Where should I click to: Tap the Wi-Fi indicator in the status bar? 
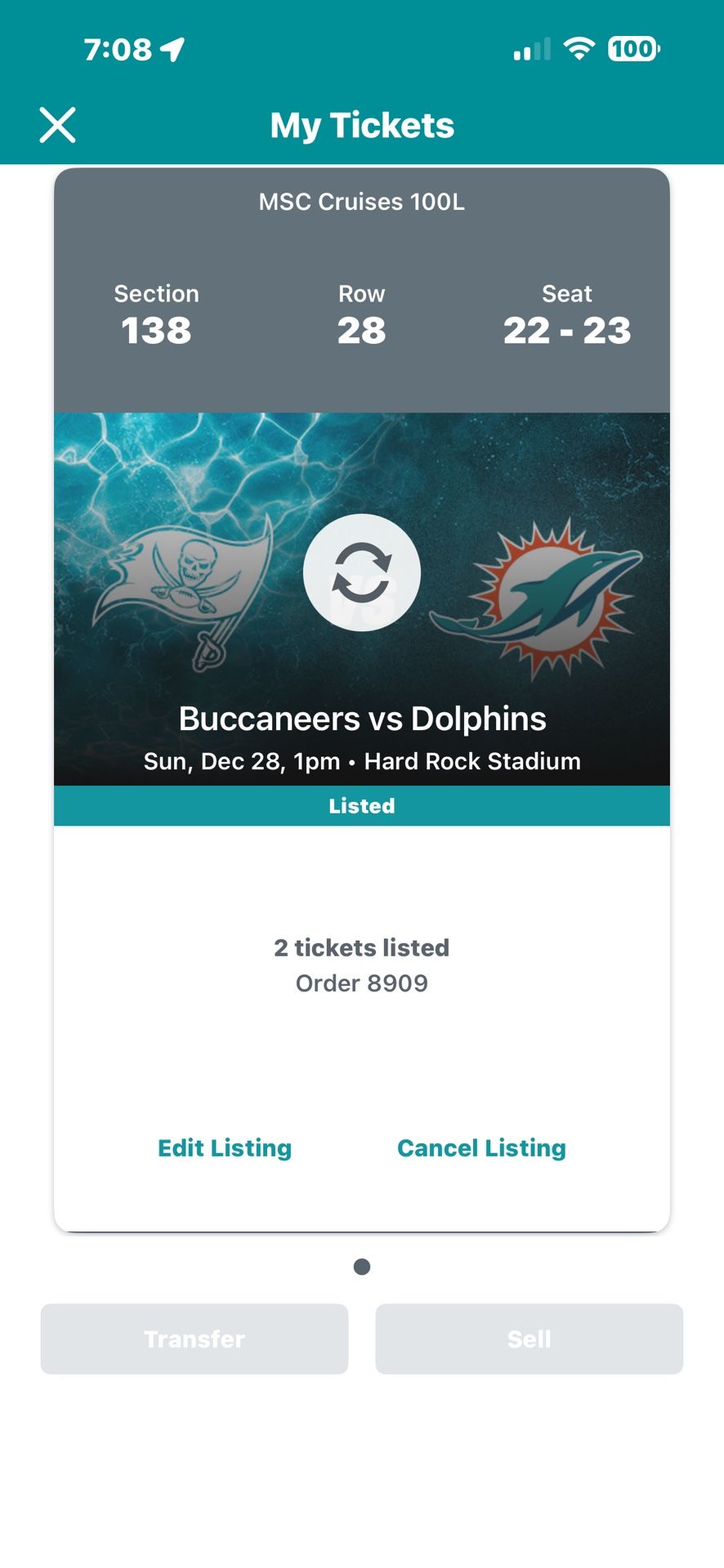tap(579, 48)
